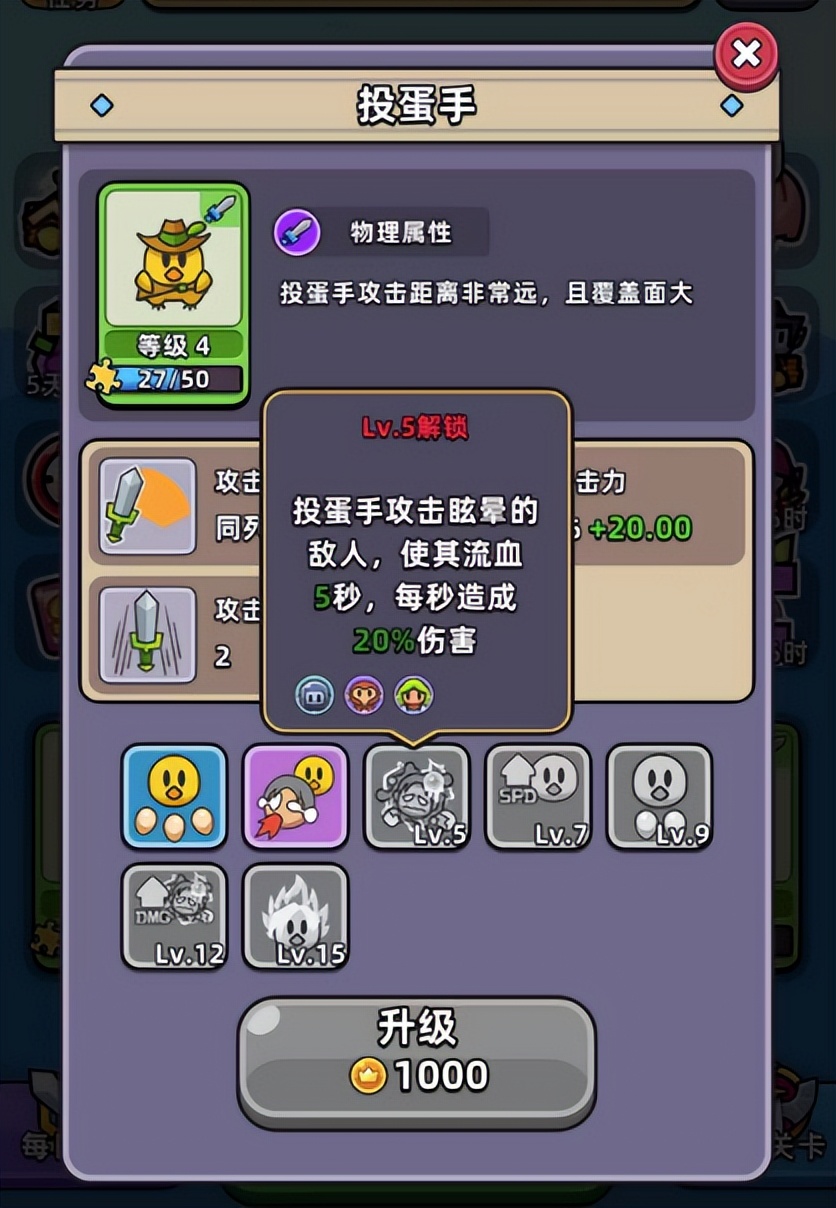Inspect the Lv.7 SPD boost skill

[539, 797]
